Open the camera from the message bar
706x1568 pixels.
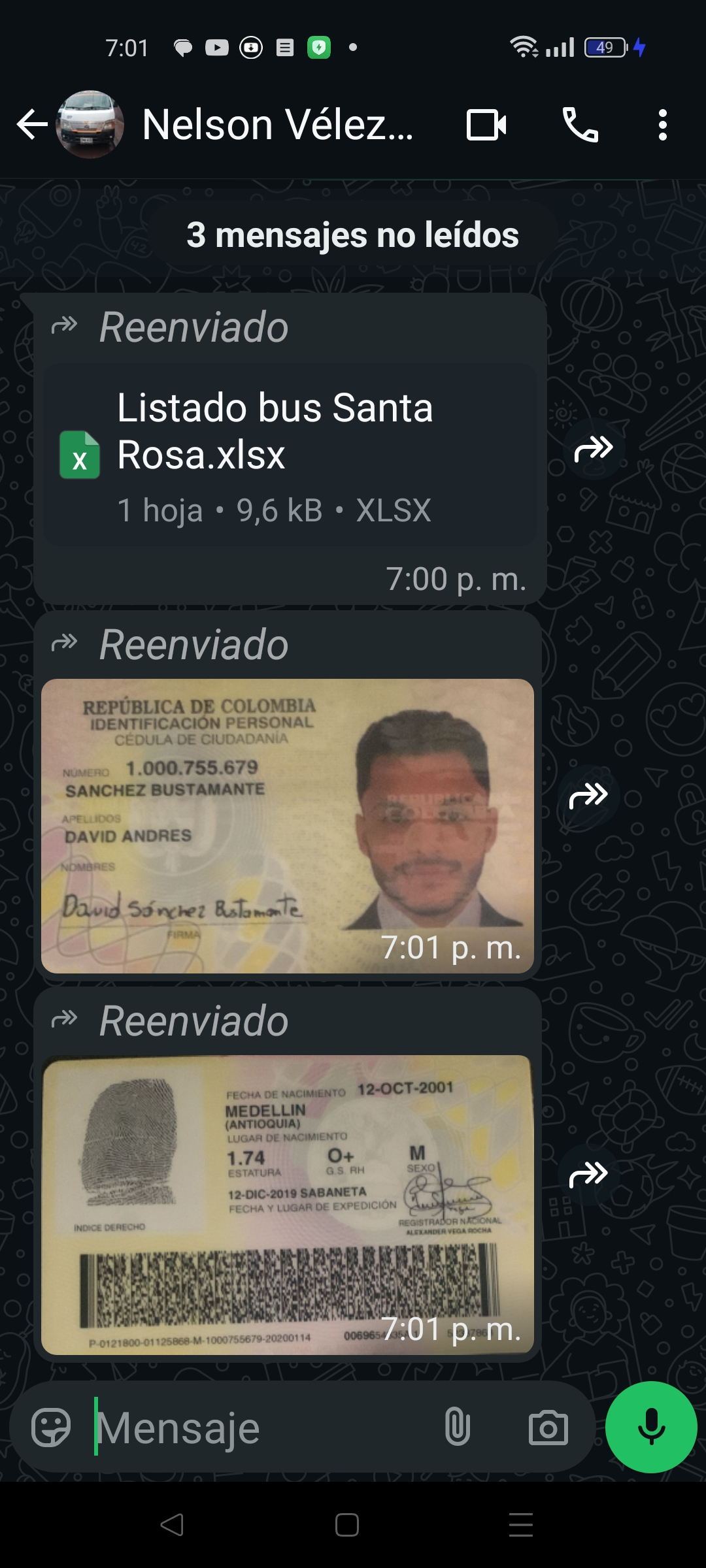[548, 1428]
